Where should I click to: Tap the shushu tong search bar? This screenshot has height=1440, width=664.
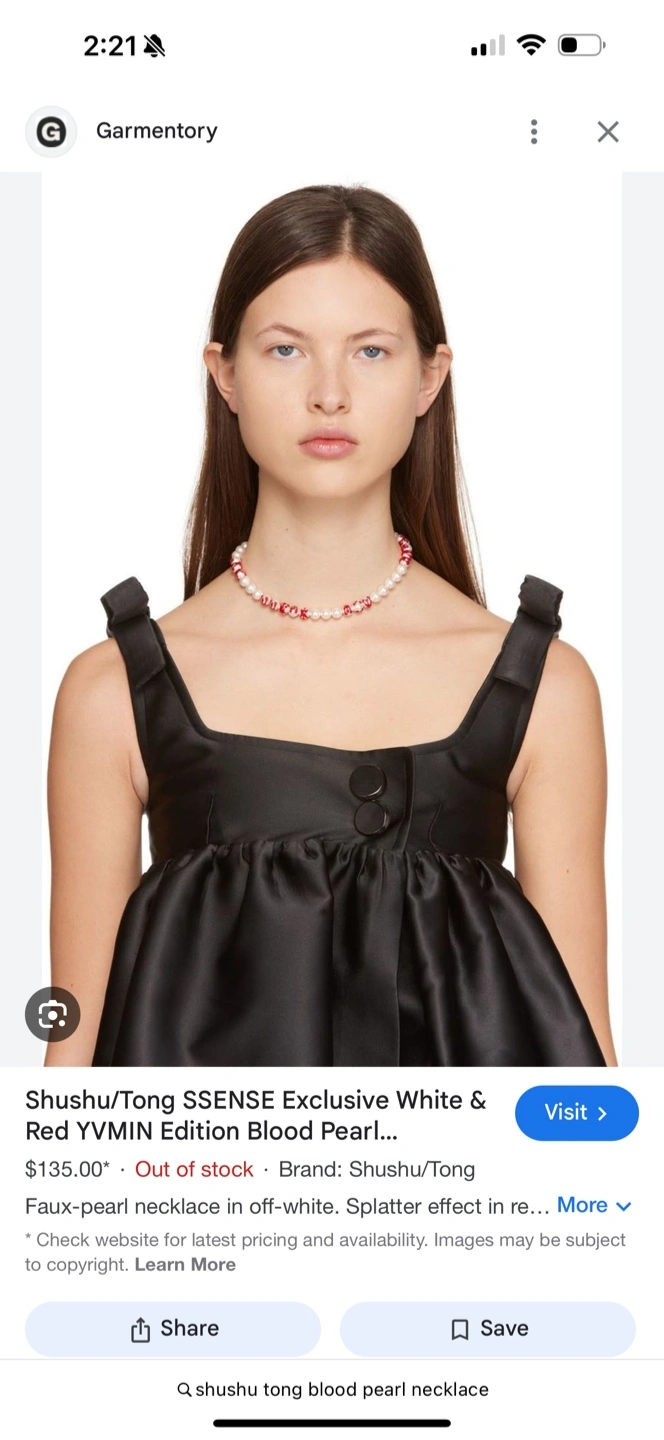tap(332, 1389)
